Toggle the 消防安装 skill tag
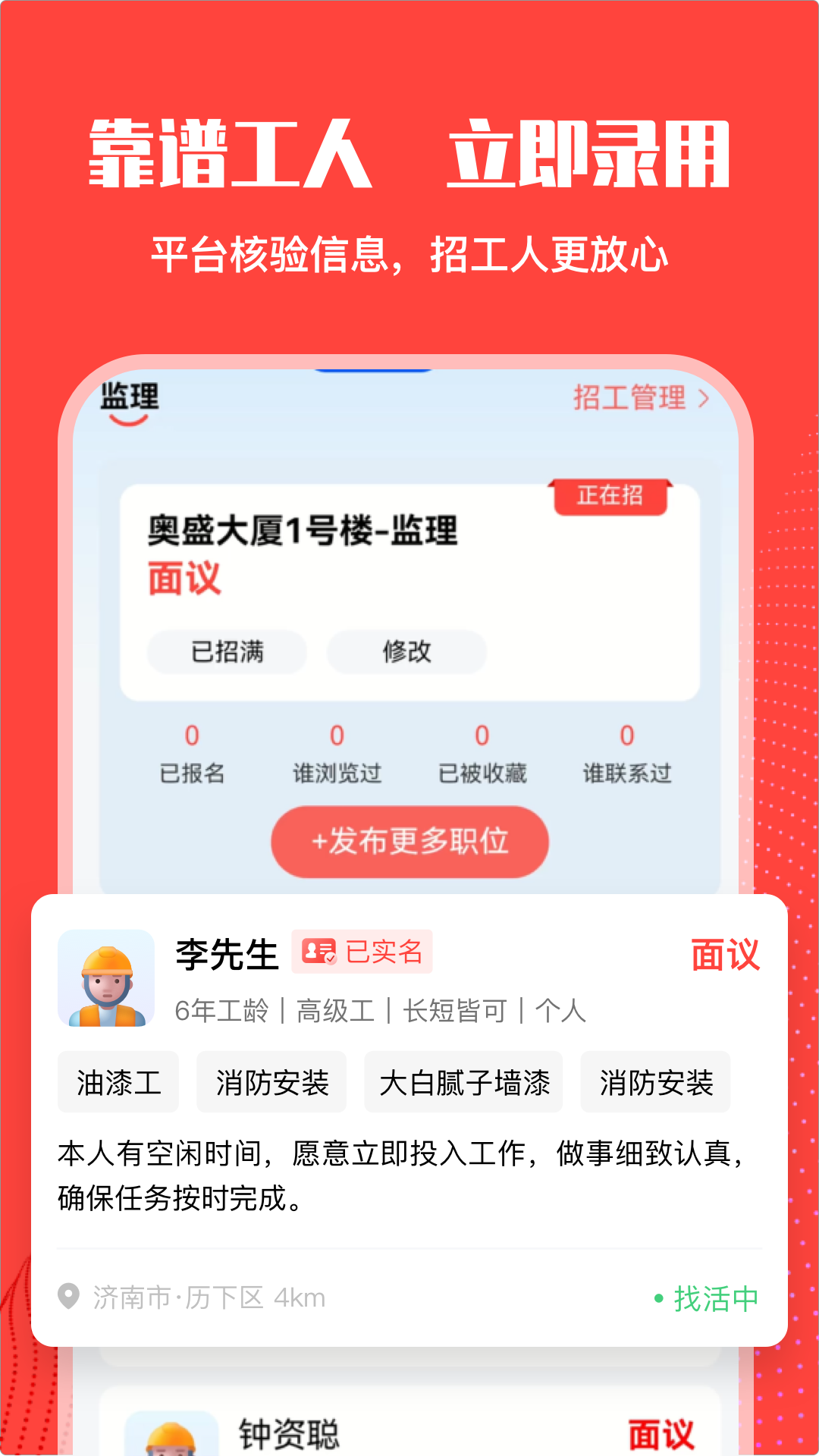 point(271,1083)
